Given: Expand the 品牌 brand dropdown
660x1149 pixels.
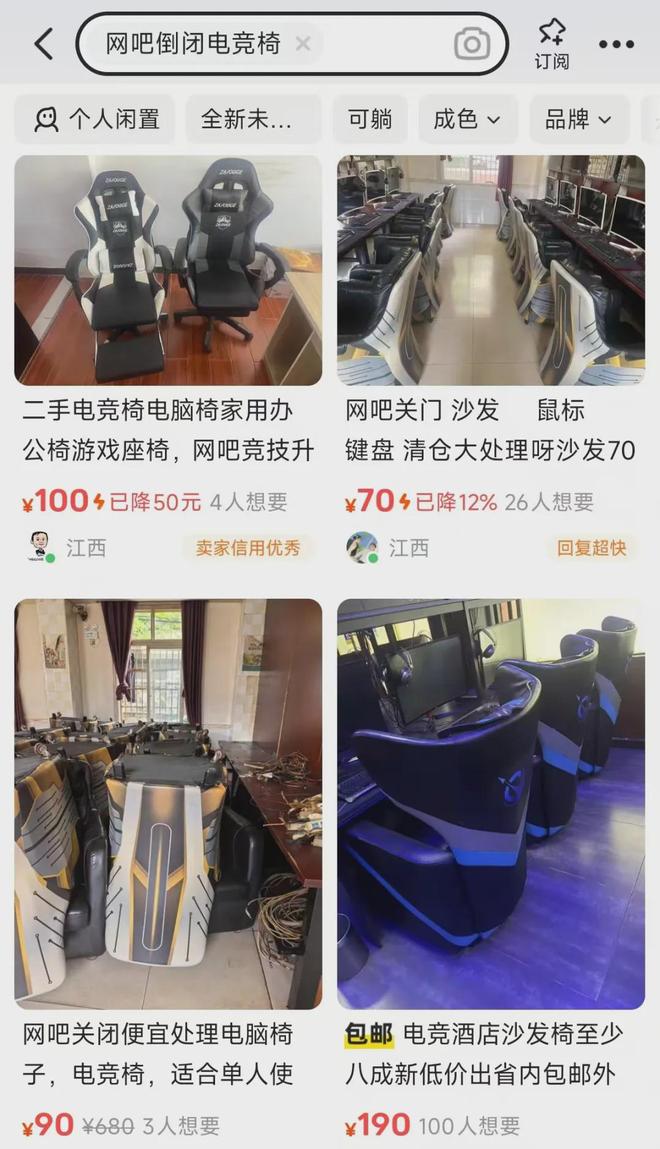Looking at the screenshot, I should tap(578, 120).
